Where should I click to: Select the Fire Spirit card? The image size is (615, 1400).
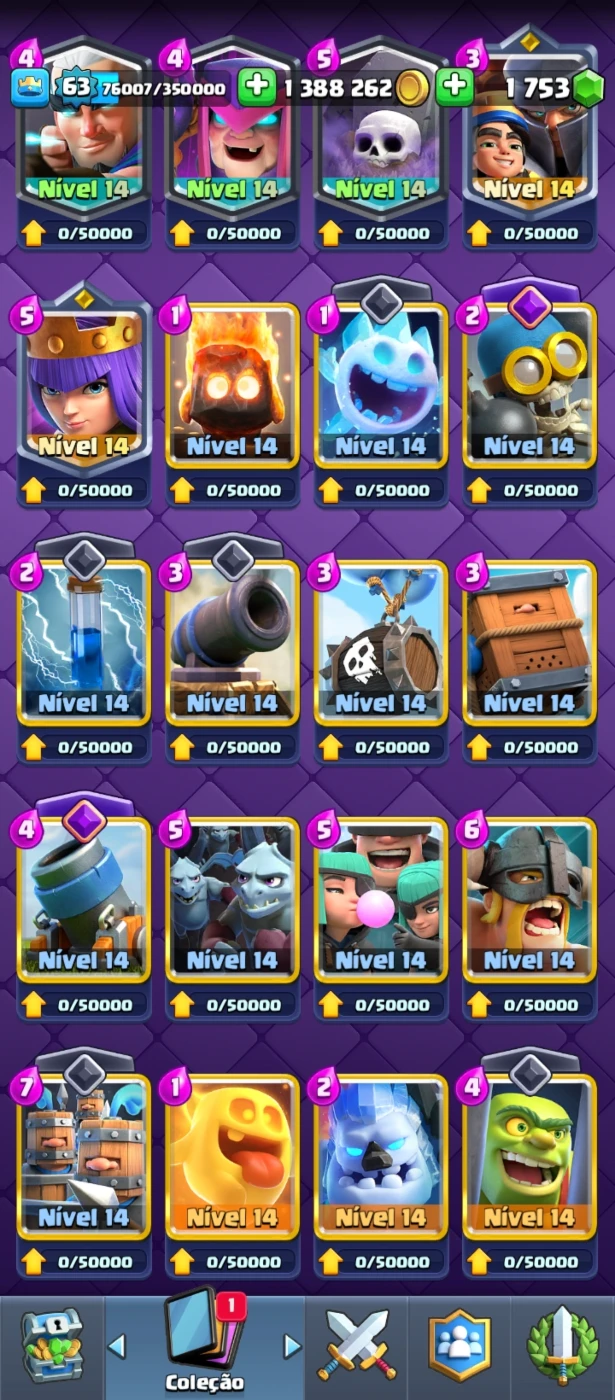pyautogui.click(x=232, y=393)
